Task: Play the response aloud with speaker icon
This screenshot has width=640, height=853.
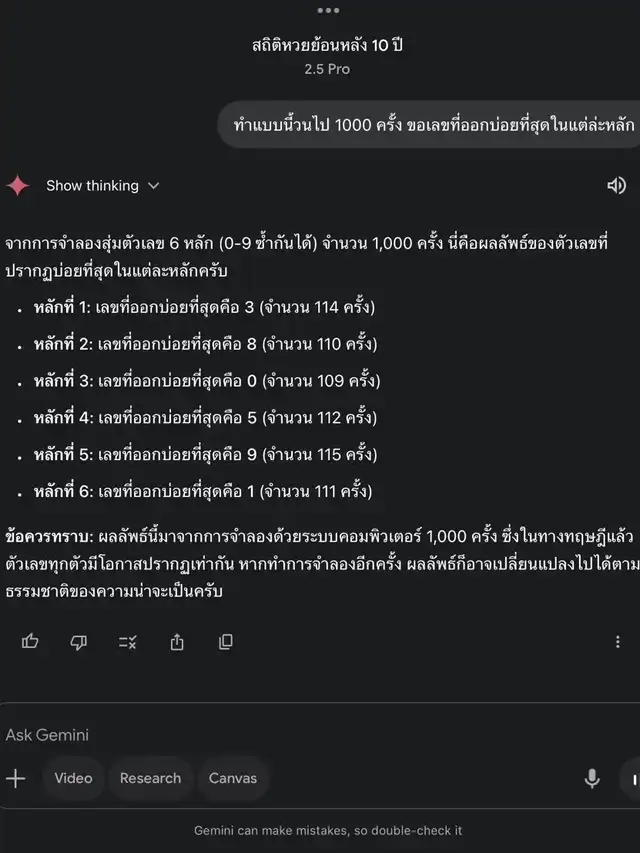Action: pos(616,185)
